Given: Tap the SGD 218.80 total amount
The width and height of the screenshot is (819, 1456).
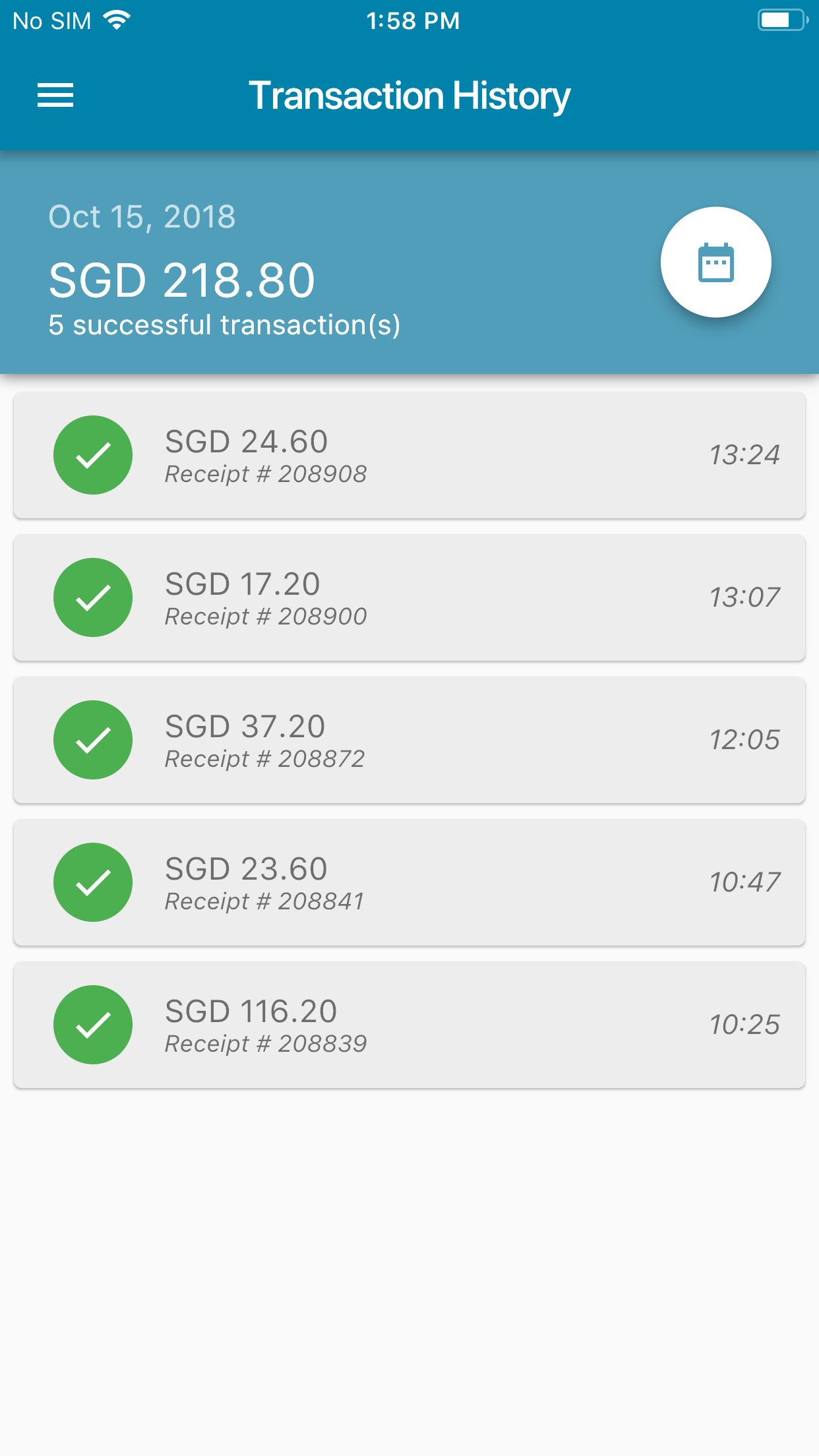Looking at the screenshot, I should [x=182, y=279].
